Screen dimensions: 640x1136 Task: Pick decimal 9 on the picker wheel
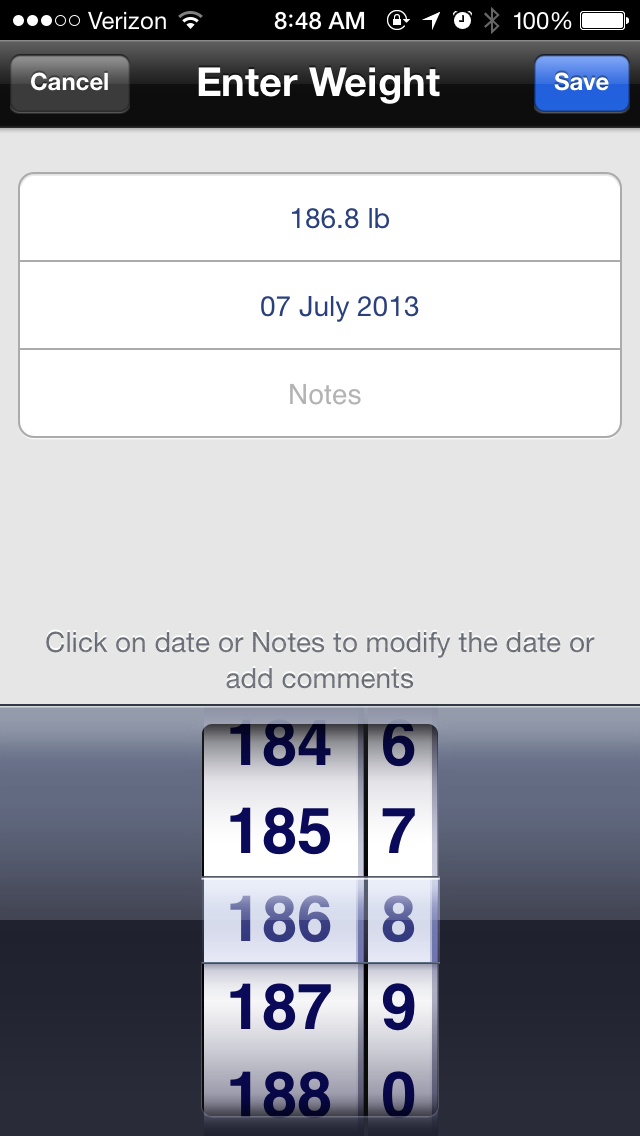click(399, 1007)
